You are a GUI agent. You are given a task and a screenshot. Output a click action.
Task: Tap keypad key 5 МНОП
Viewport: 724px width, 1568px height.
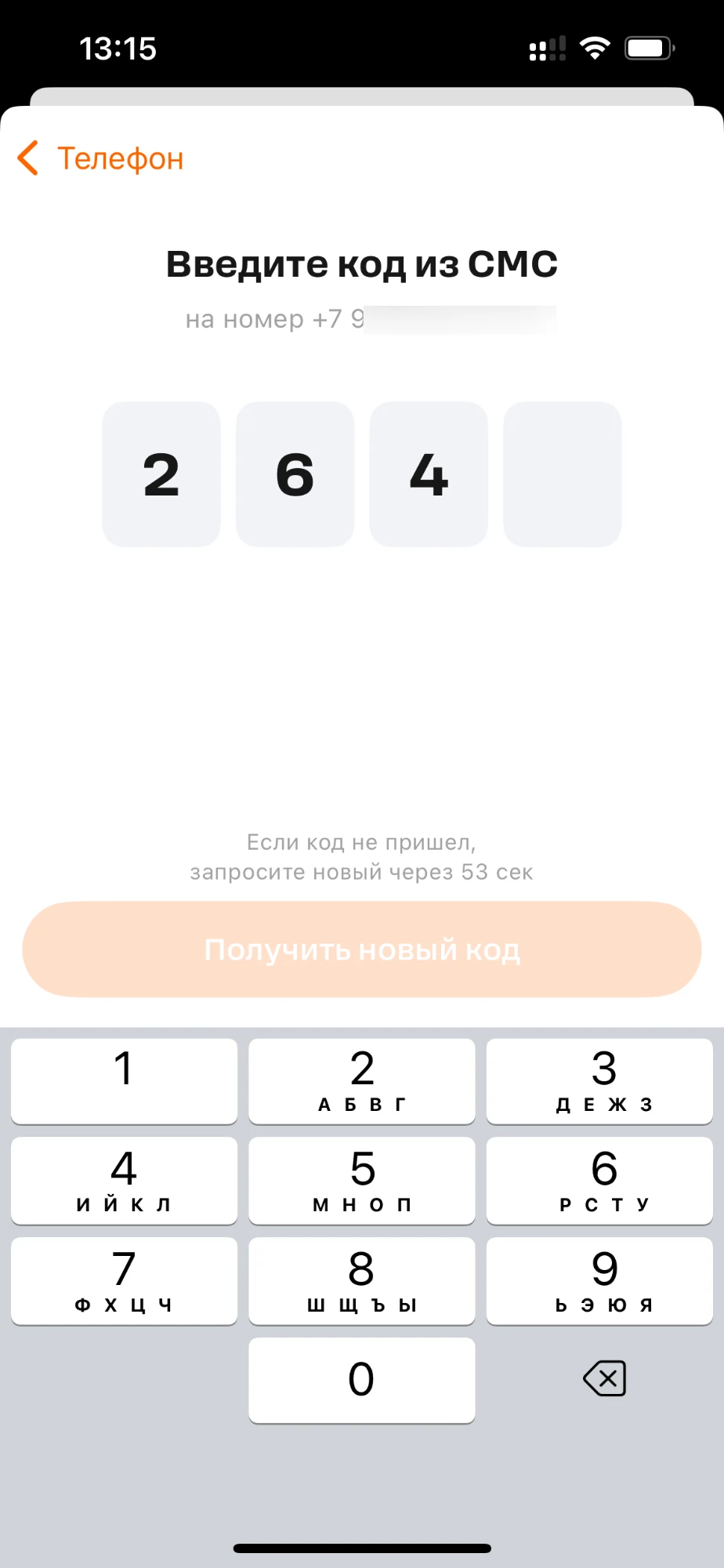click(x=361, y=1180)
